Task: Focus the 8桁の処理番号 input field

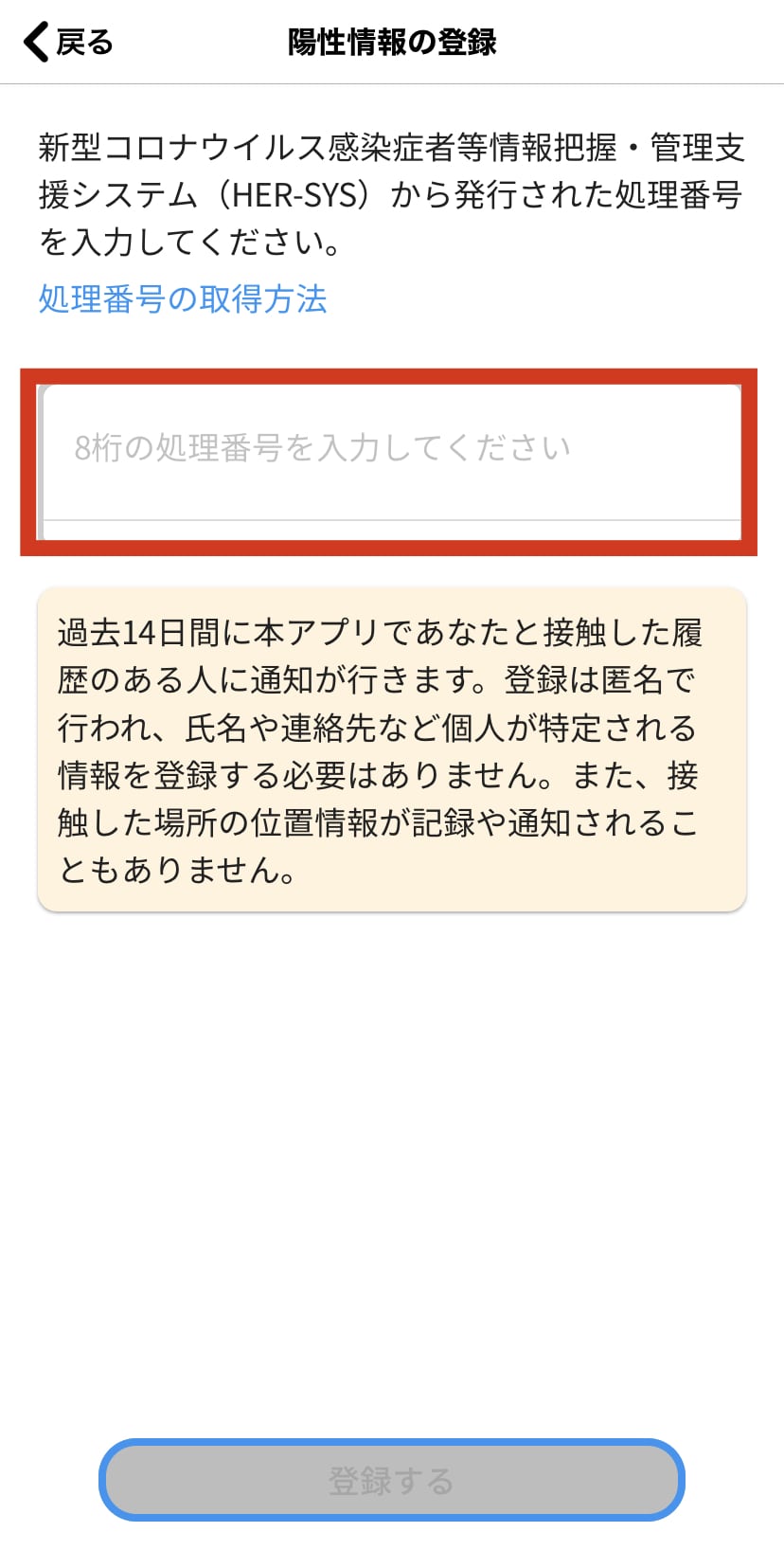Action: pos(391,452)
